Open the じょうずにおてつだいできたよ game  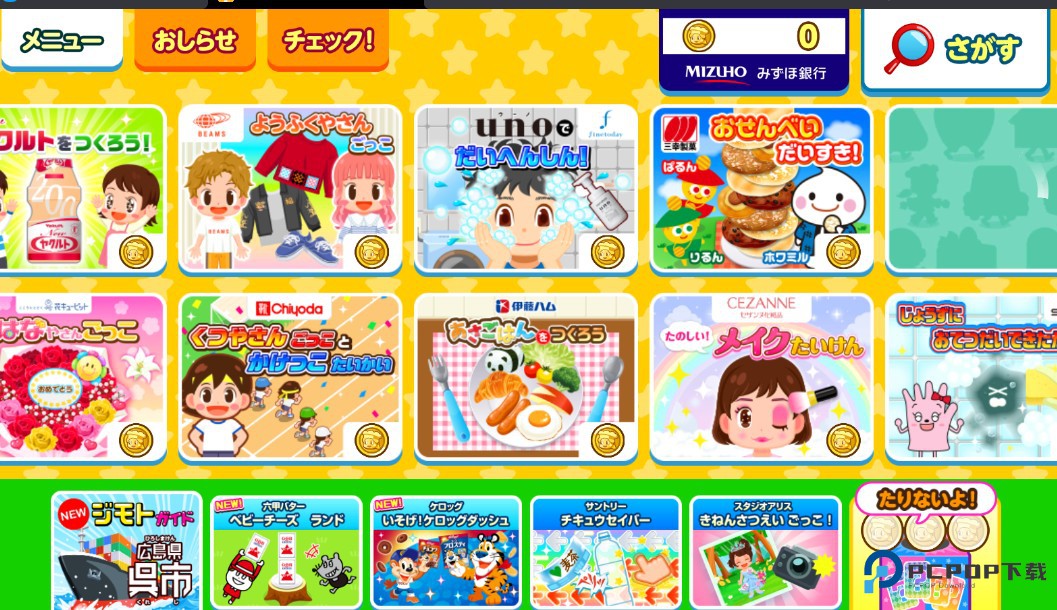click(970, 376)
